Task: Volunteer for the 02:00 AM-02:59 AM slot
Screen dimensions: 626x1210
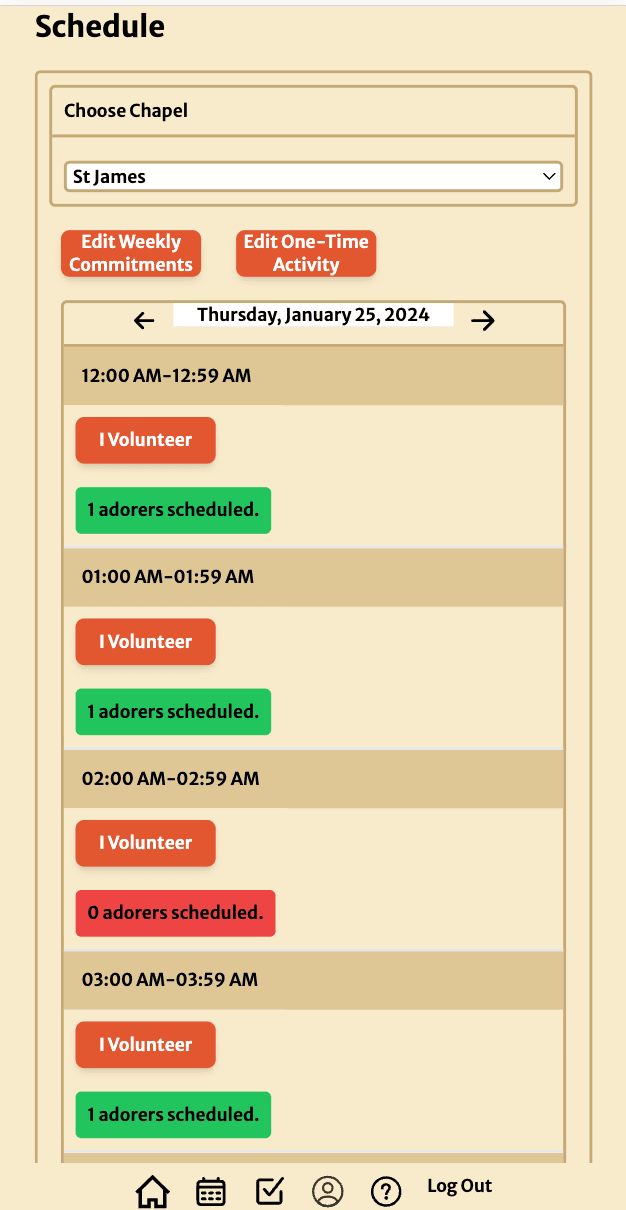Action: pyautogui.click(x=145, y=843)
